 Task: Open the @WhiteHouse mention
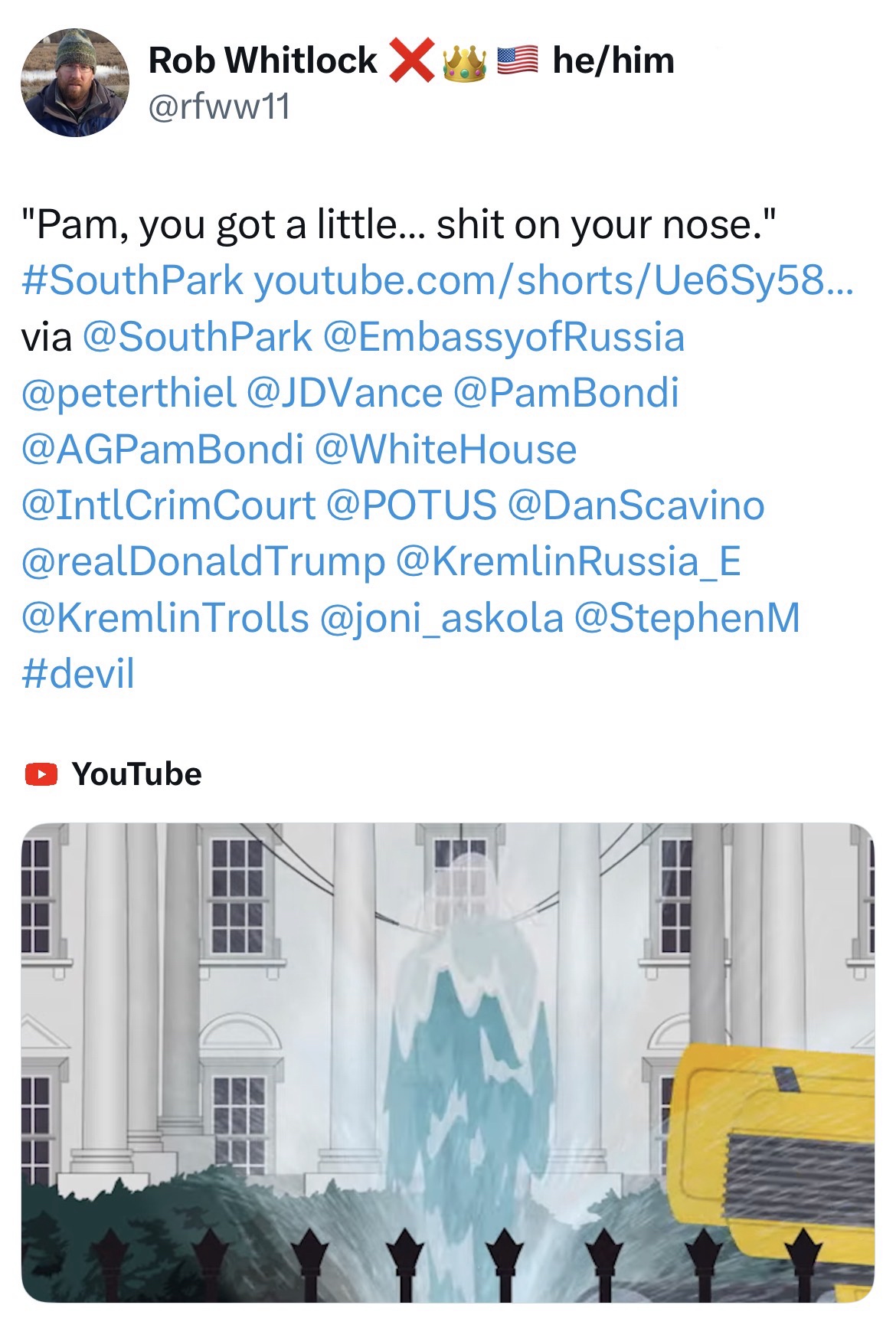445,450
